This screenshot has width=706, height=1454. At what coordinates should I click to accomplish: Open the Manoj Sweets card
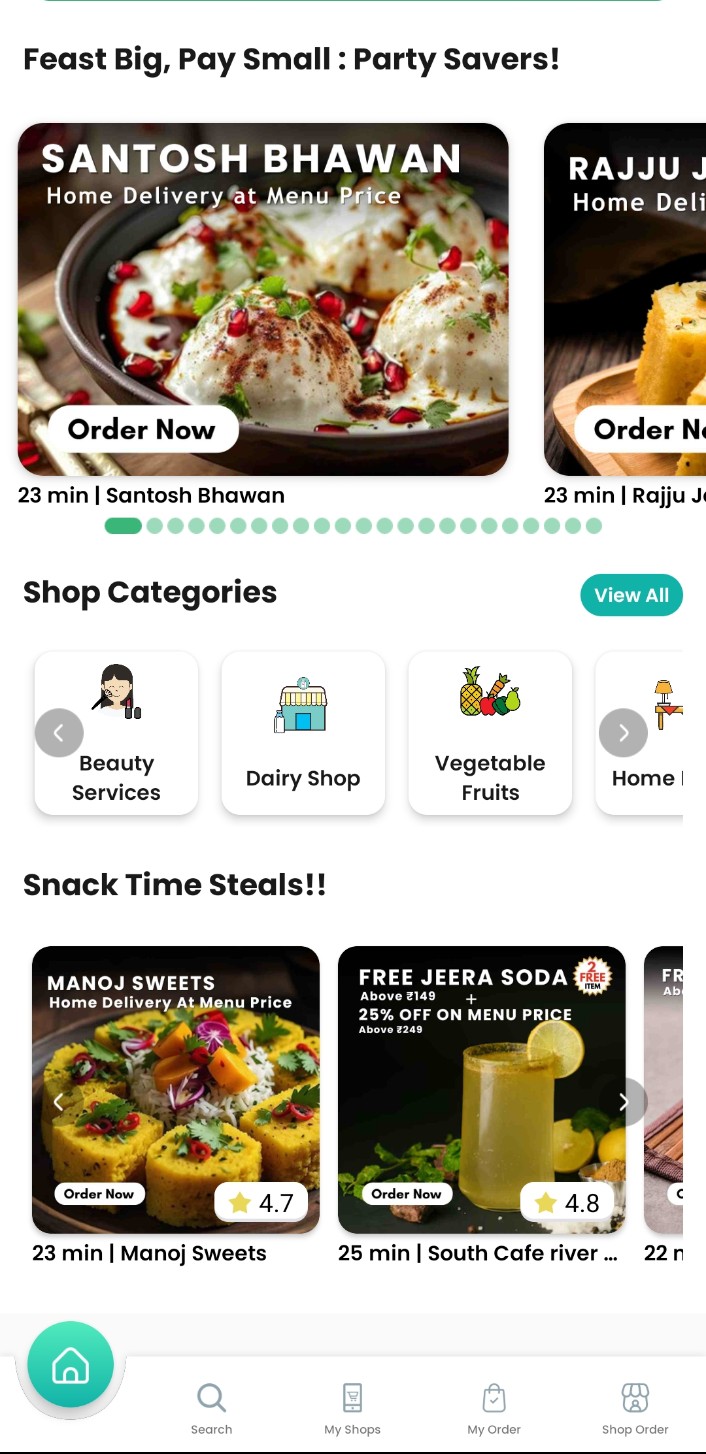[176, 1080]
